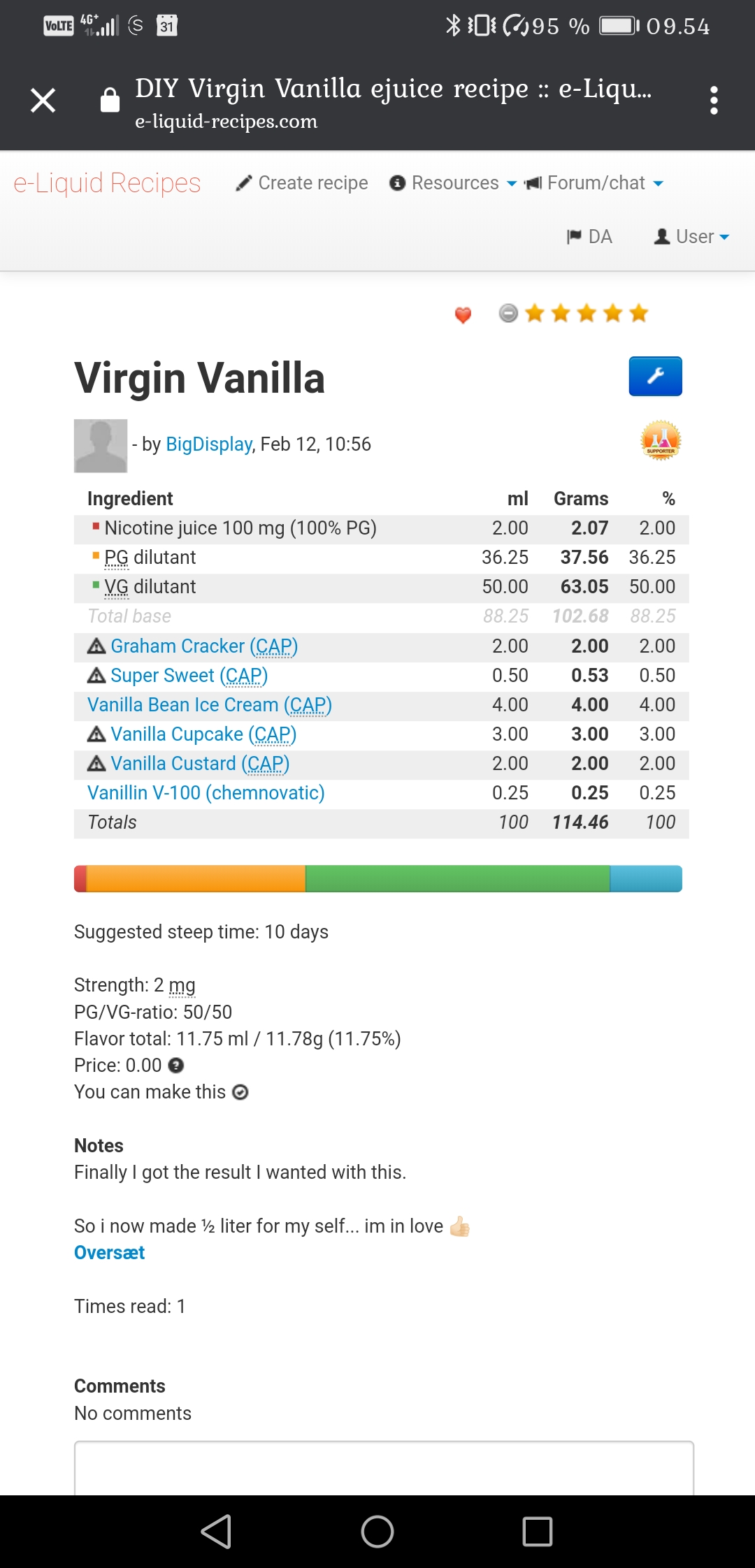Remove rating with the minus icon
Viewport: 755px width, 1568px height.
(508, 313)
